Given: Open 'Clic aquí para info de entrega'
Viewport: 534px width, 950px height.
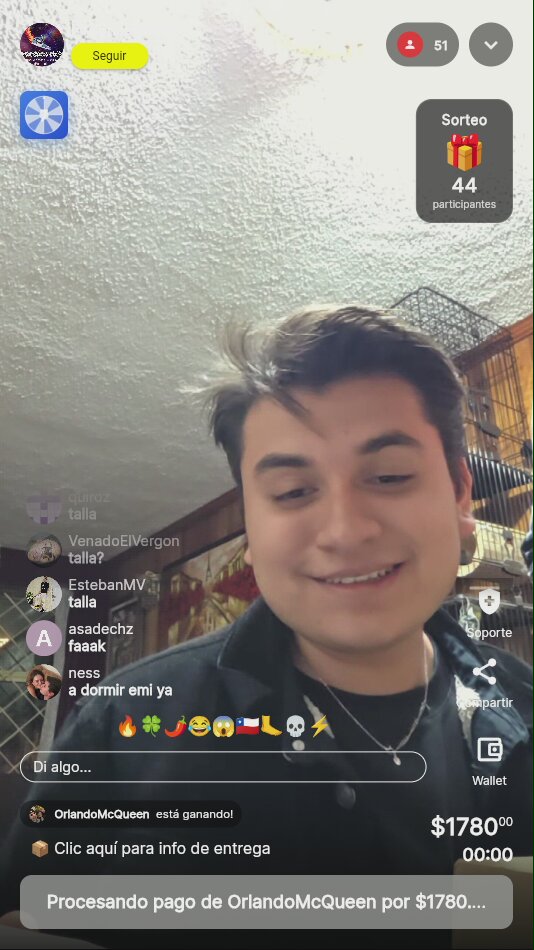Looking at the screenshot, I should coord(151,849).
